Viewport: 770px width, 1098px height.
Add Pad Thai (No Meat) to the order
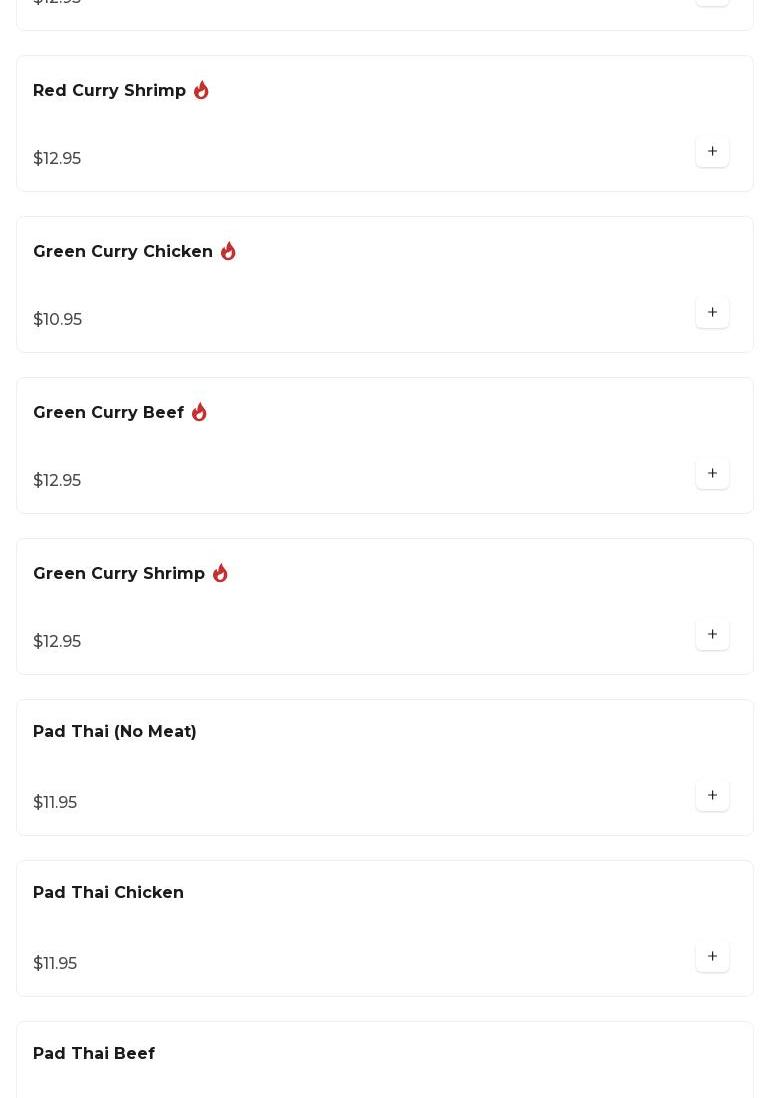pyautogui.click(x=712, y=796)
